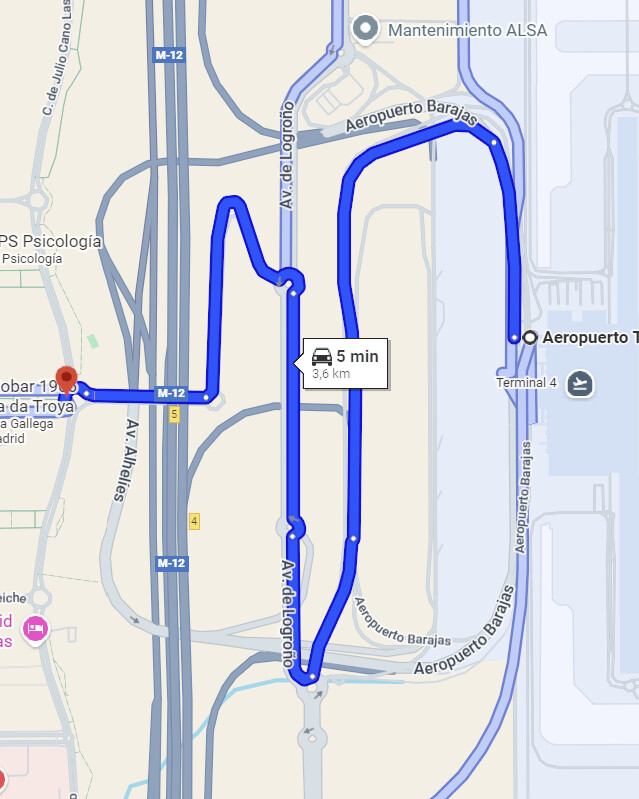Viewport: 639px width, 799px height.
Task: Tap the Terminal 4 airport icon
Action: tap(580, 383)
